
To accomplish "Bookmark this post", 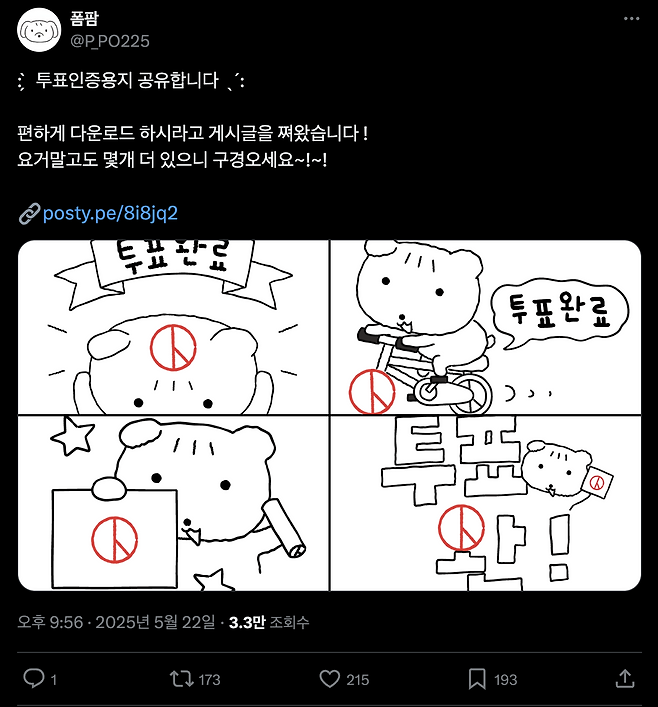I will pos(478,679).
